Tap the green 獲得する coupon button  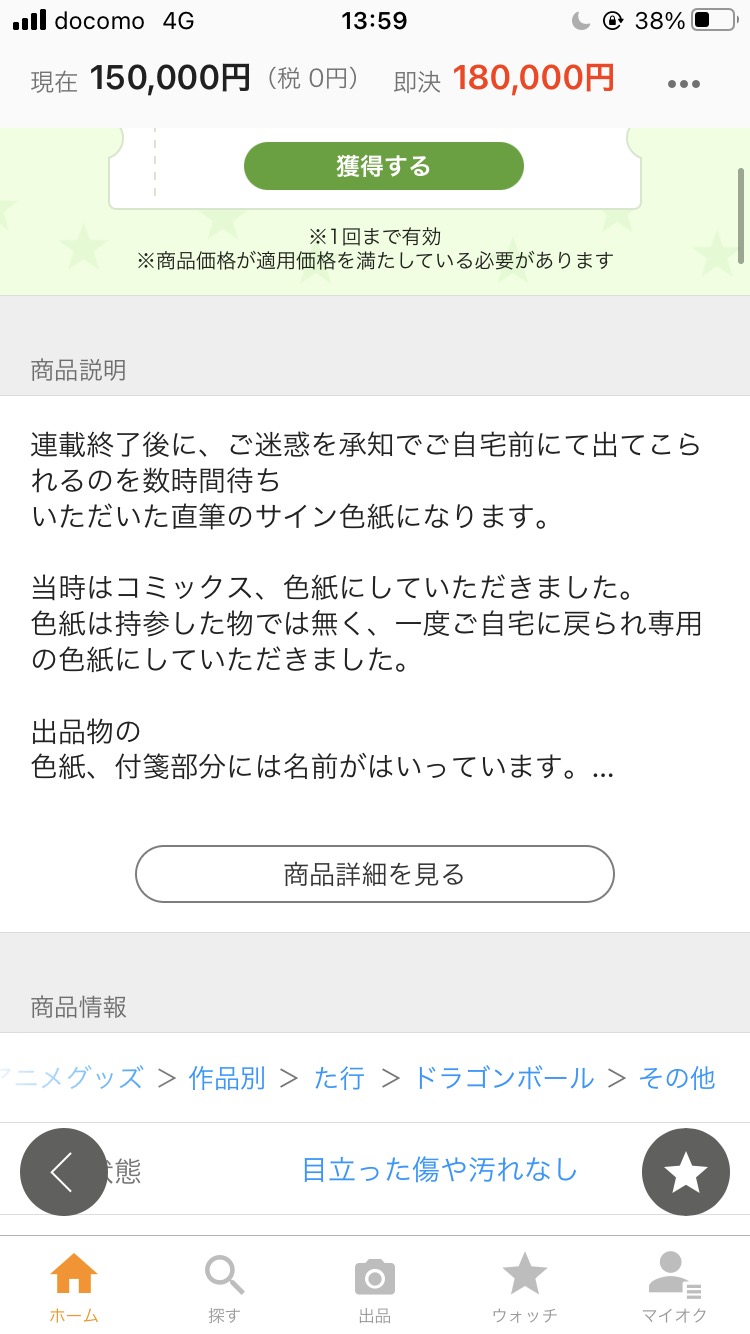point(384,166)
